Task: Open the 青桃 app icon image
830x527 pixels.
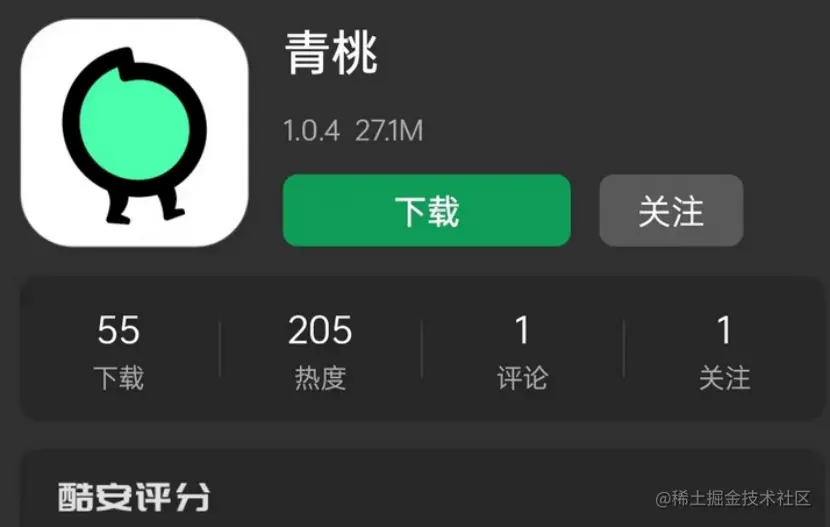Action: click(134, 133)
